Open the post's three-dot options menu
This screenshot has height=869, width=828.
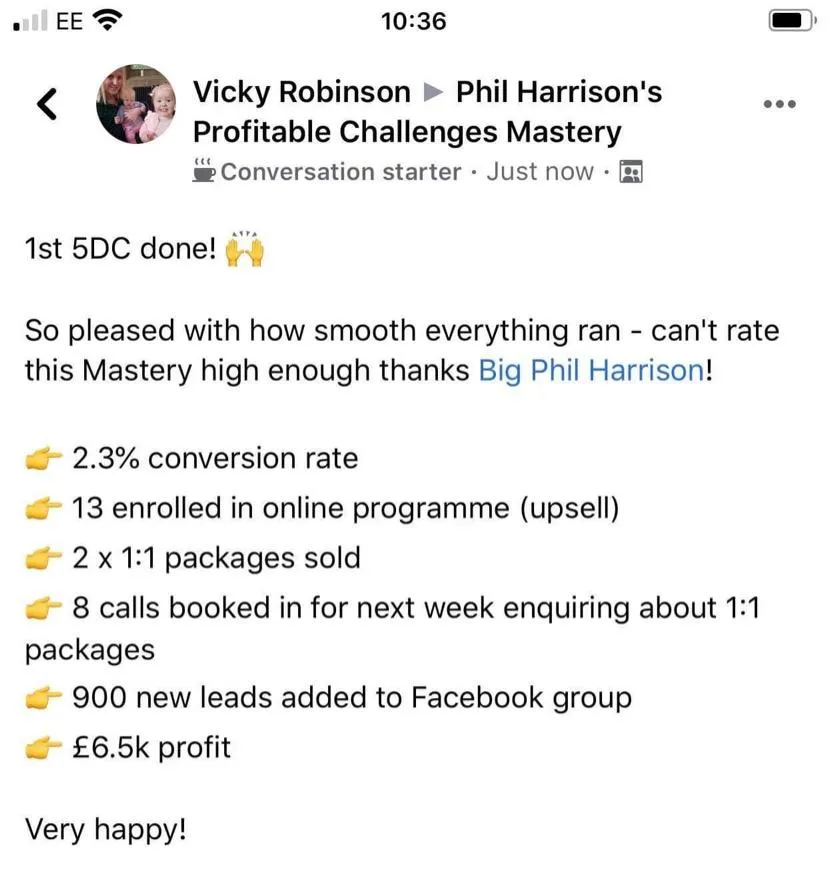(x=779, y=104)
